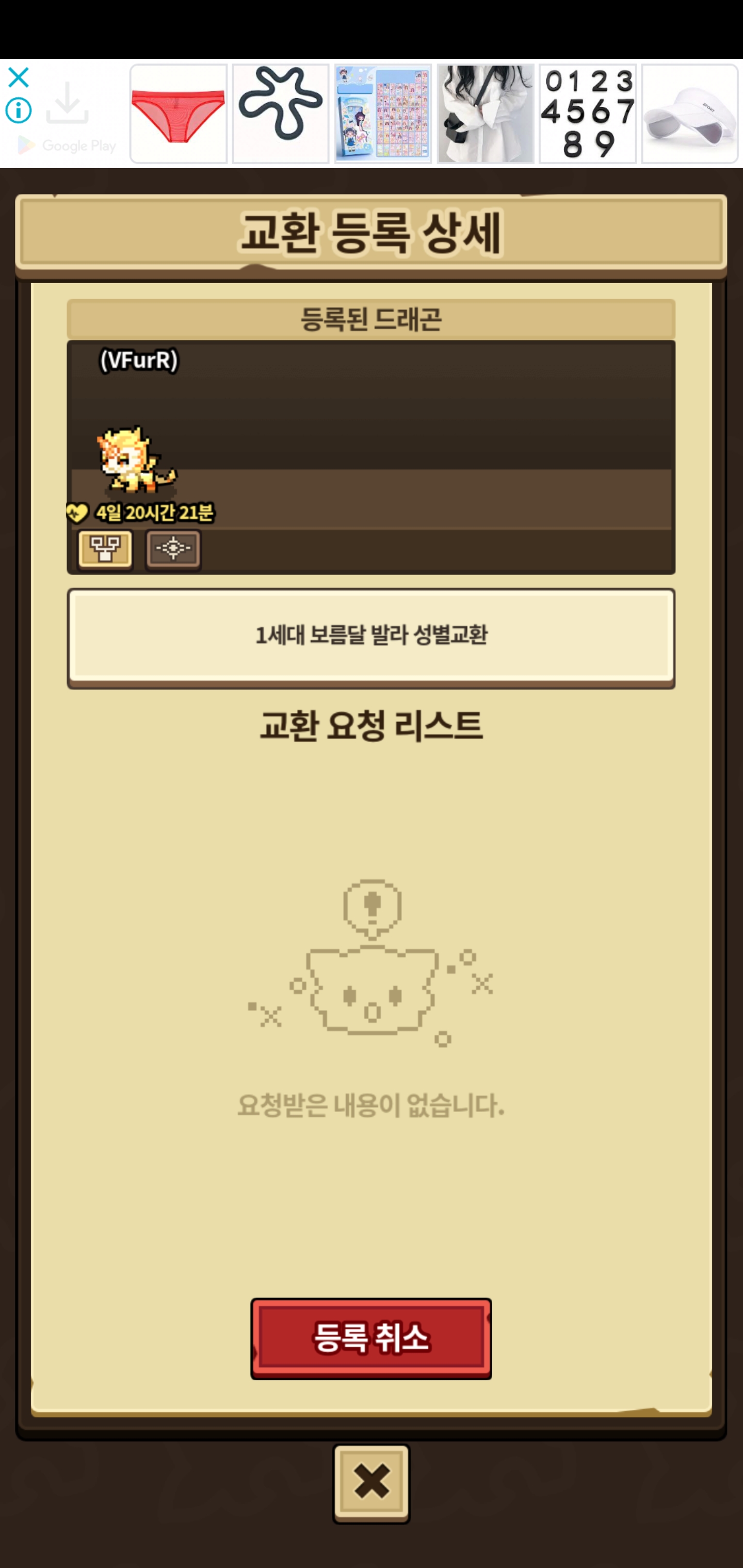The image size is (743, 1568).
Task: Open the flower-shaped hair tie ad
Action: tap(281, 114)
